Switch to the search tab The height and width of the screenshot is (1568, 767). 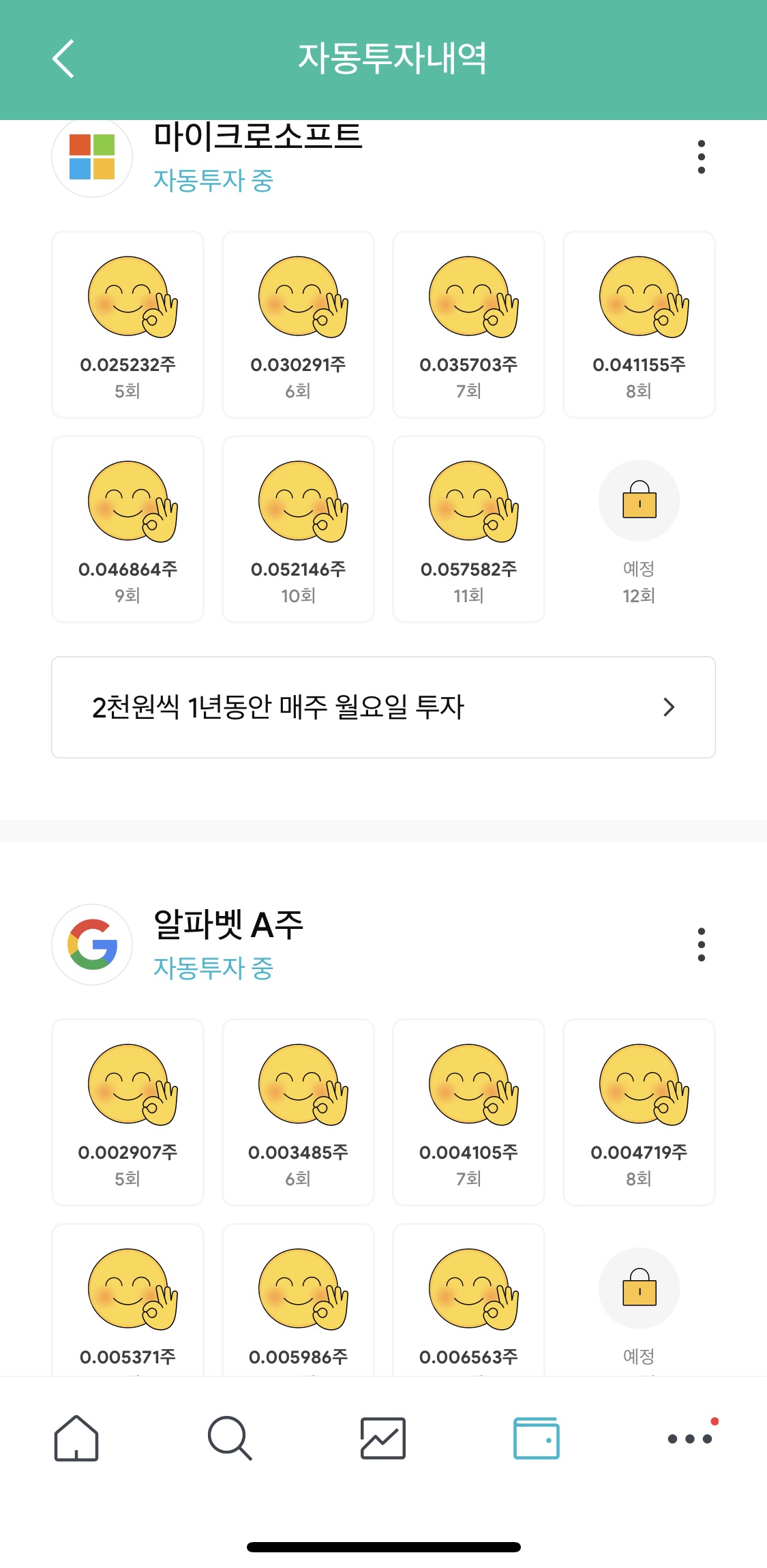pyautogui.click(x=230, y=1438)
